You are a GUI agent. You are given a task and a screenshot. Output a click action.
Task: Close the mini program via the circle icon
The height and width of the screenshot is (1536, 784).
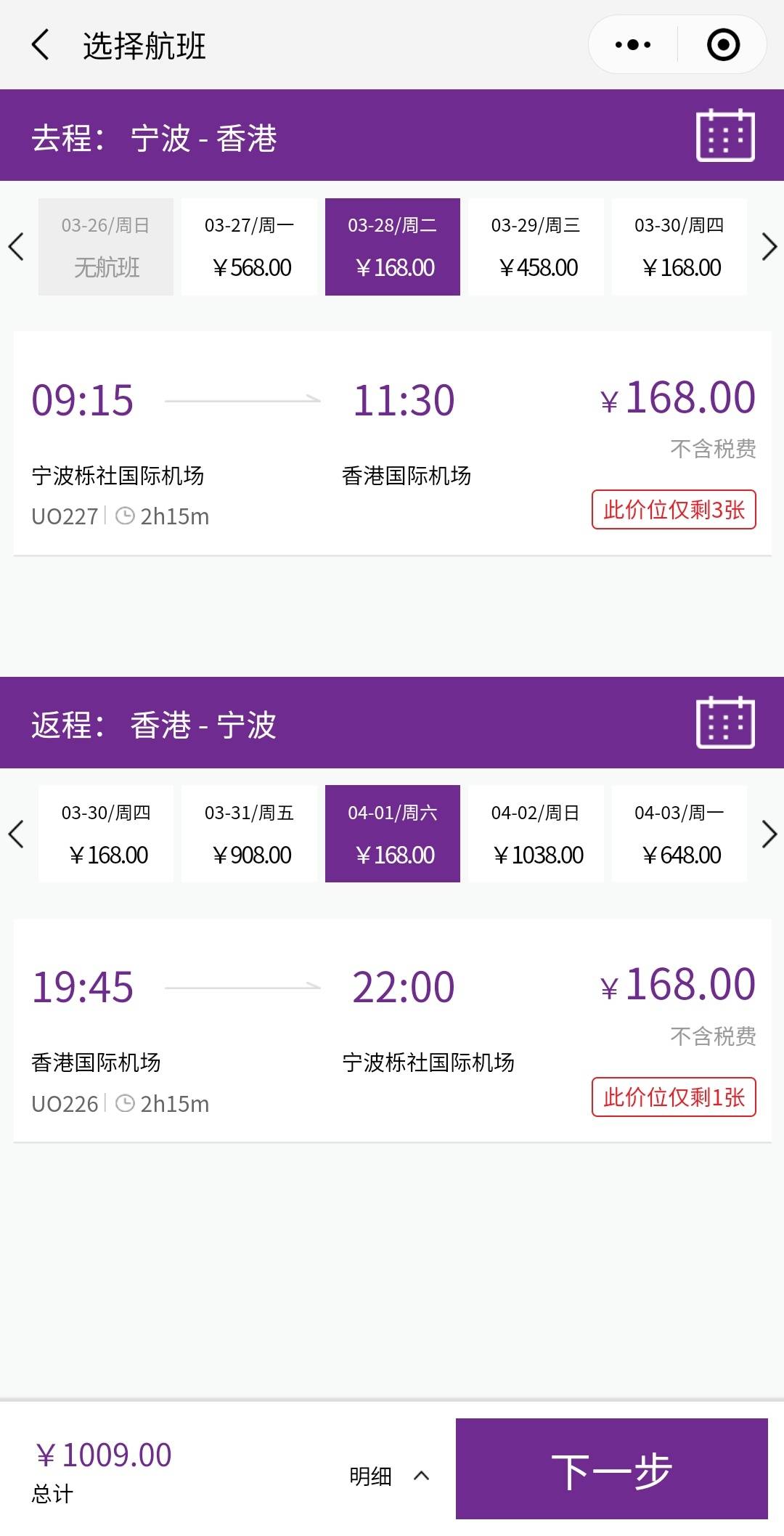click(x=723, y=45)
